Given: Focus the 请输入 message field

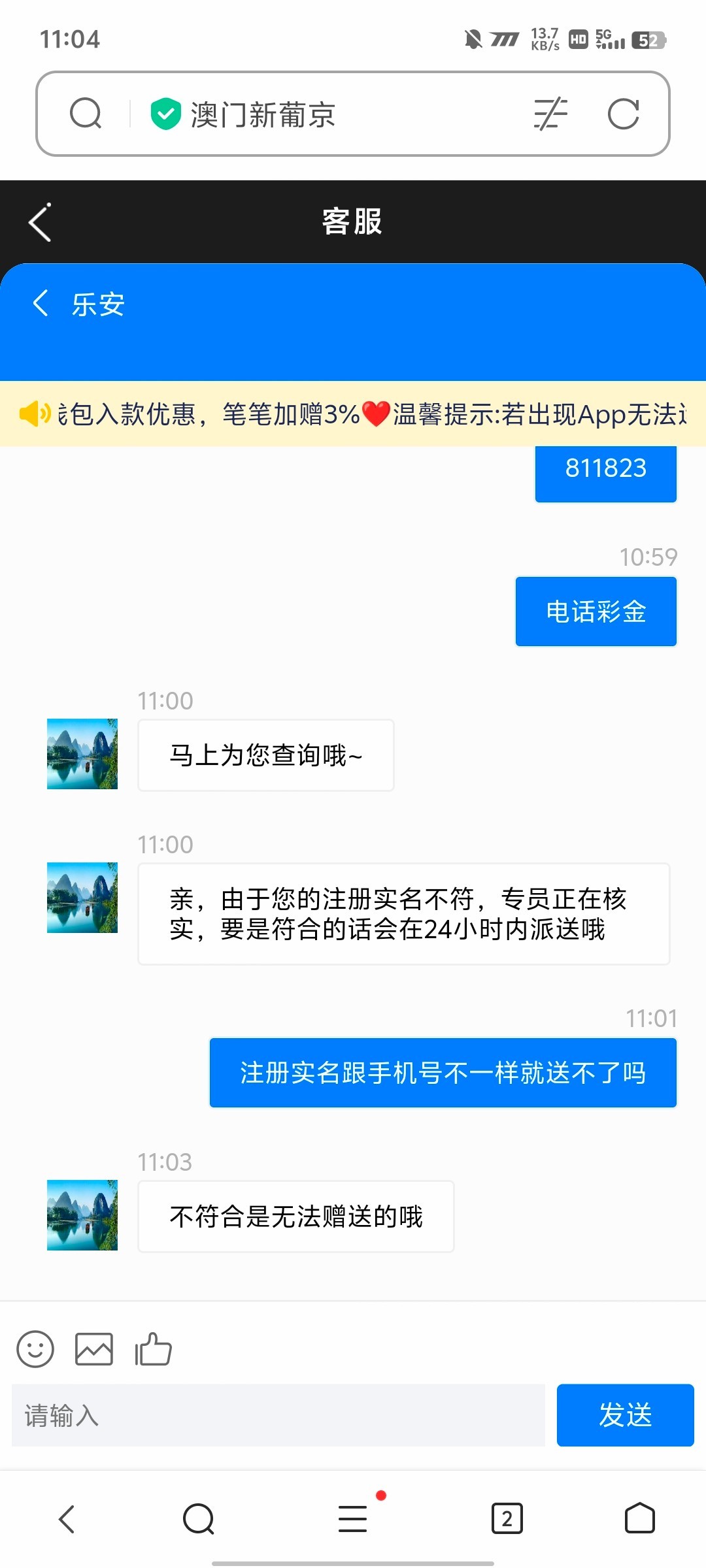Looking at the screenshot, I should [x=278, y=1415].
